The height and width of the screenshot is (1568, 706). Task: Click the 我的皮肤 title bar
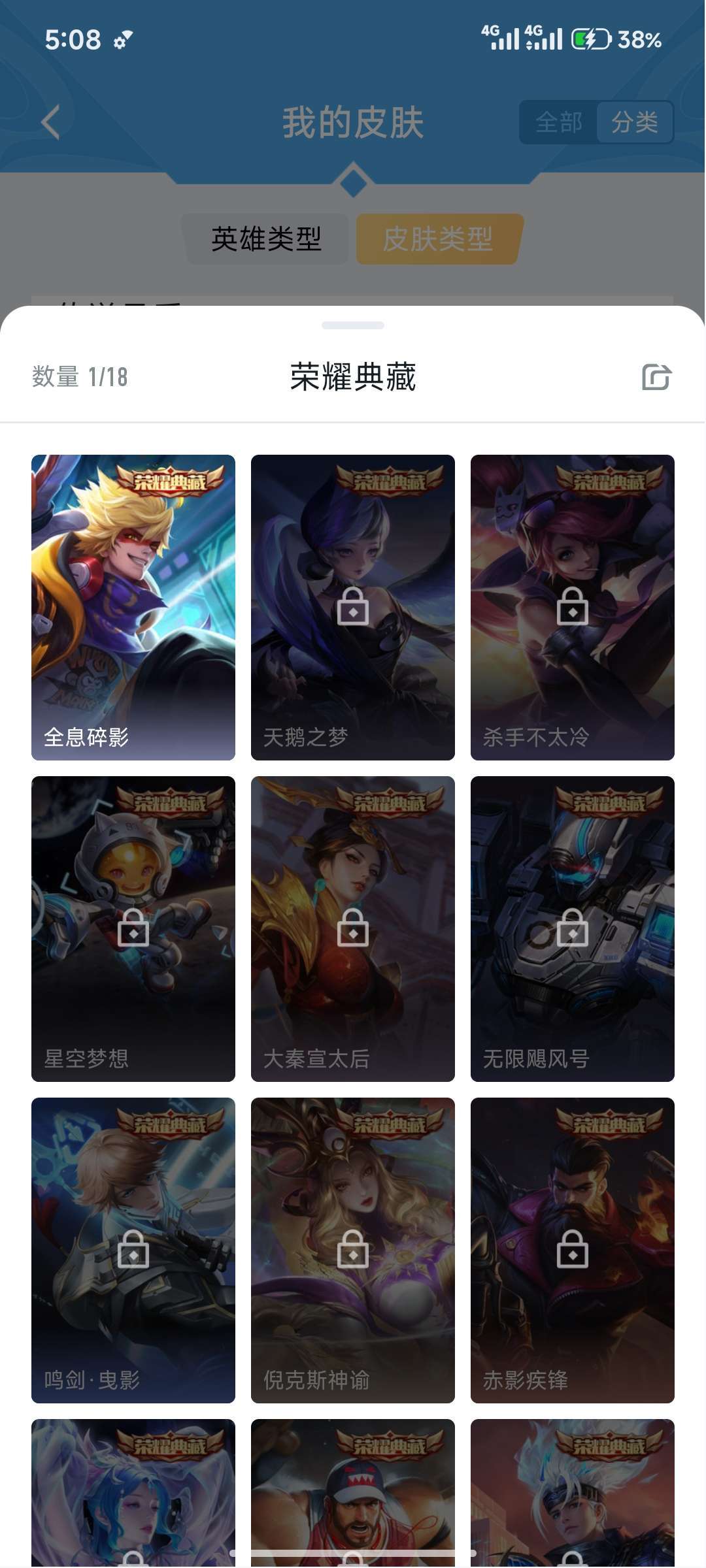(353, 122)
